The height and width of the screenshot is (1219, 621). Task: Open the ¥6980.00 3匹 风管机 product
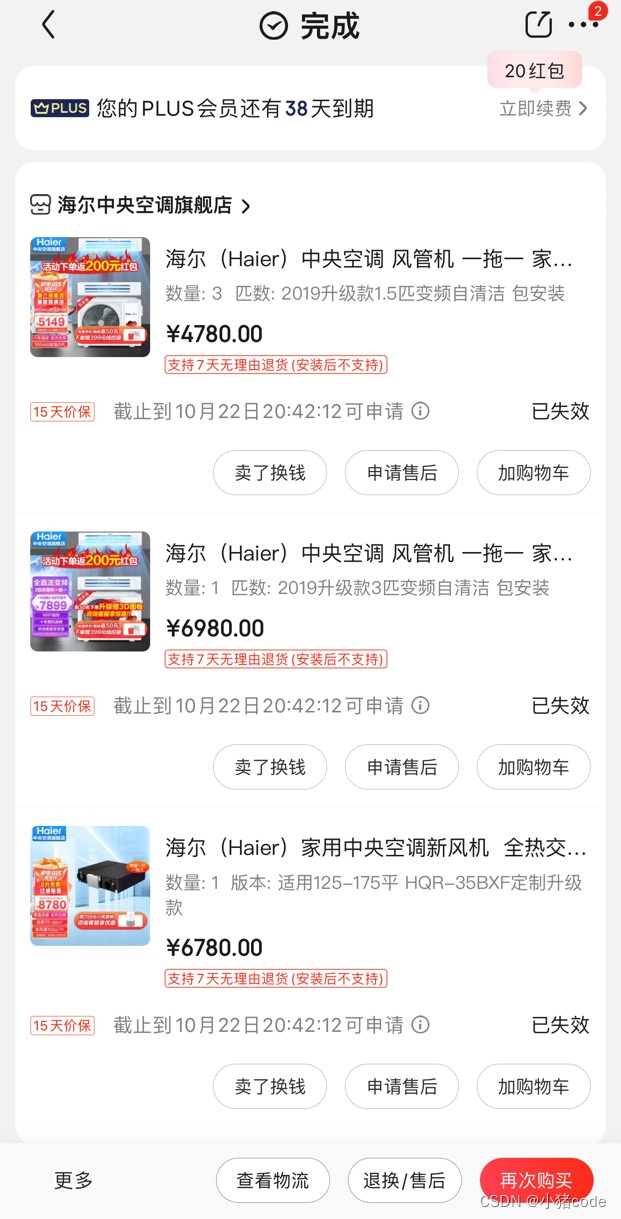368,554
